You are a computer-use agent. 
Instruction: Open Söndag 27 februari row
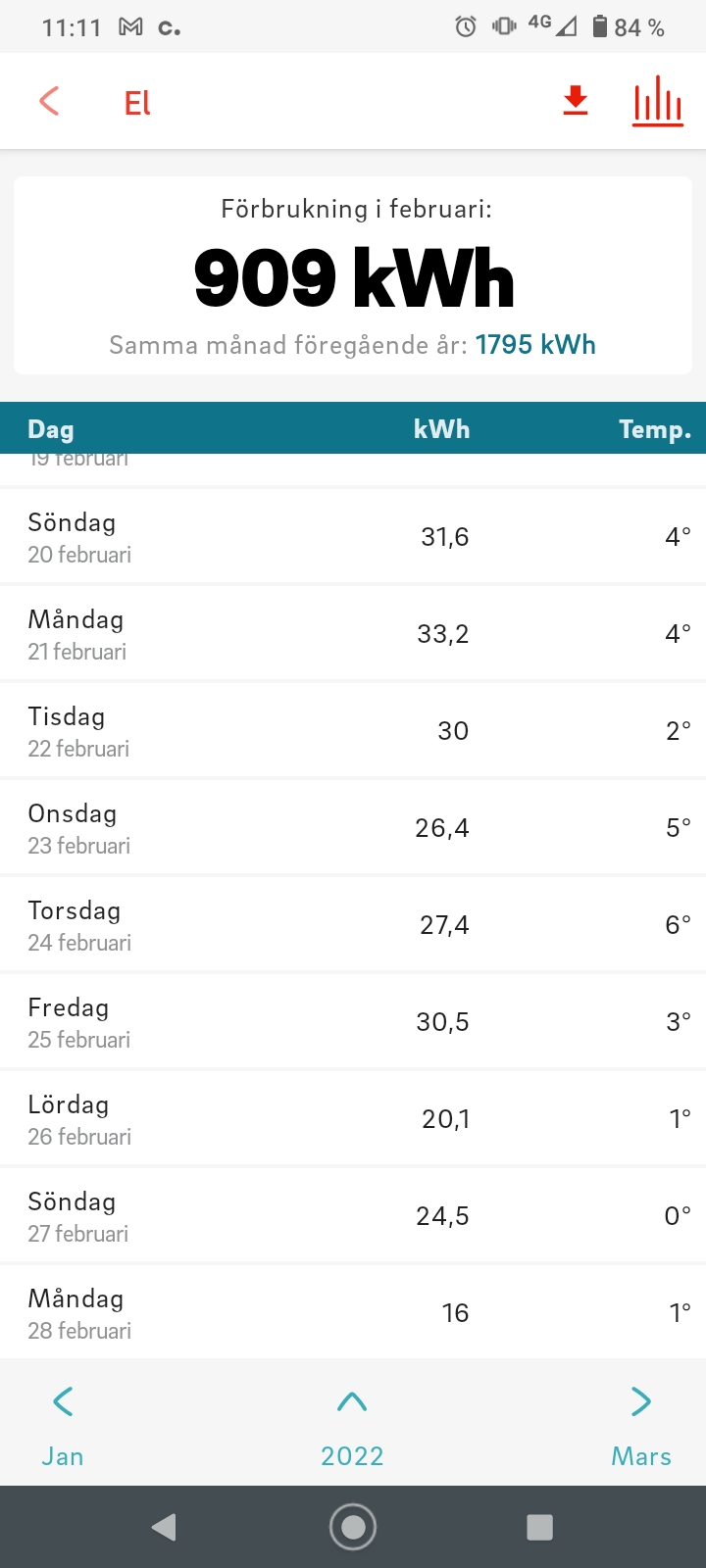coord(353,1215)
